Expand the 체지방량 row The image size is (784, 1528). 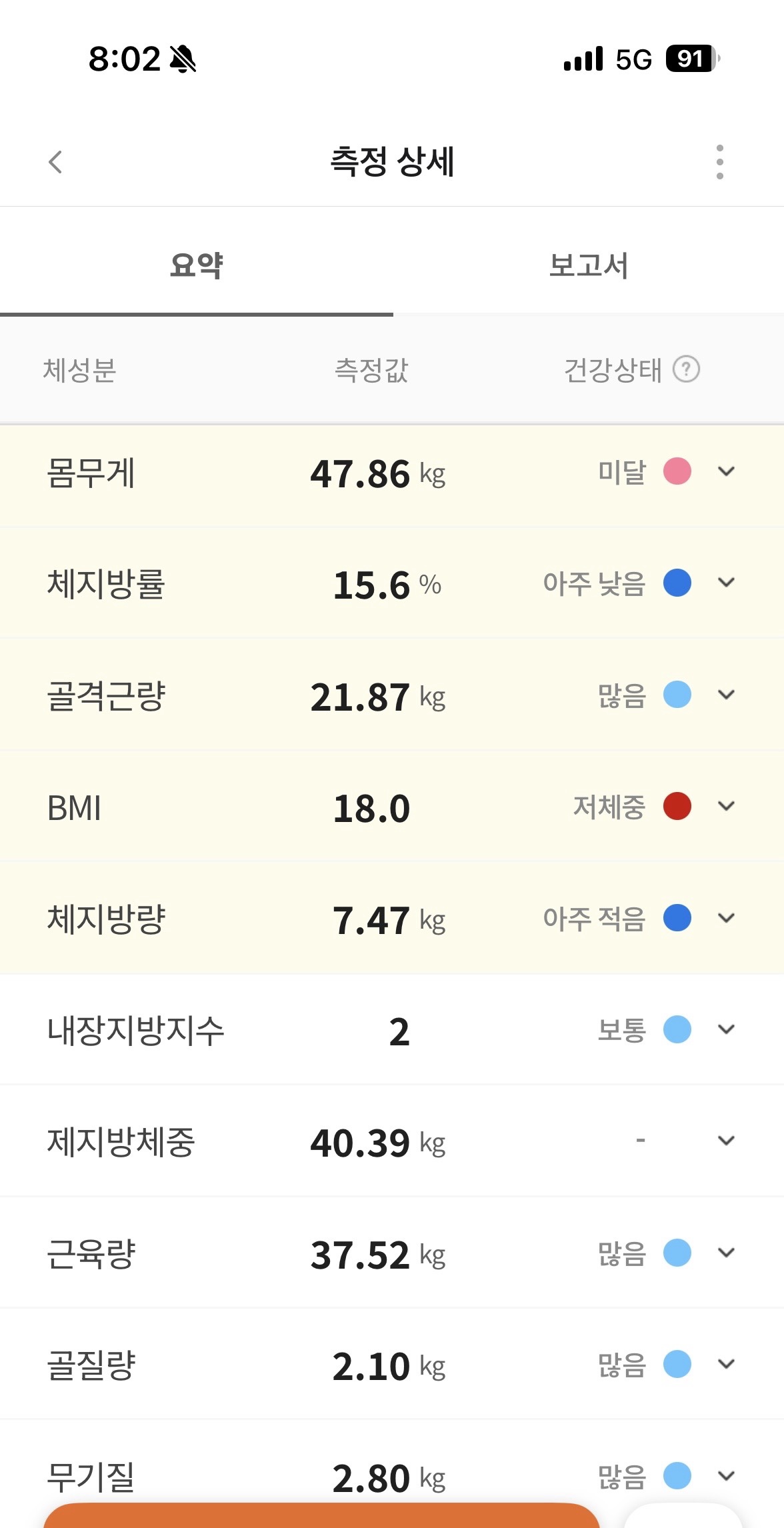(726, 918)
